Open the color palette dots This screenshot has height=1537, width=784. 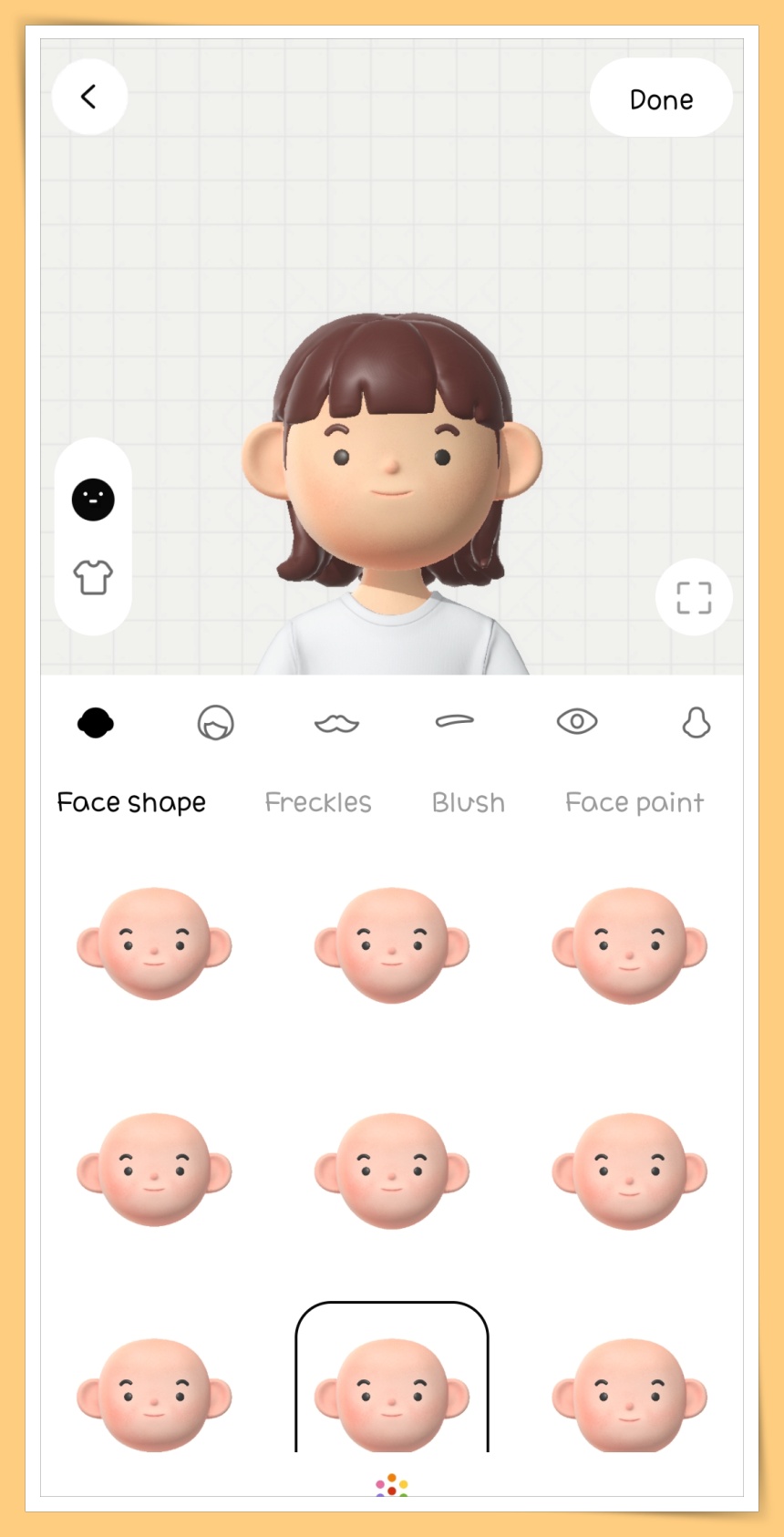392,1485
